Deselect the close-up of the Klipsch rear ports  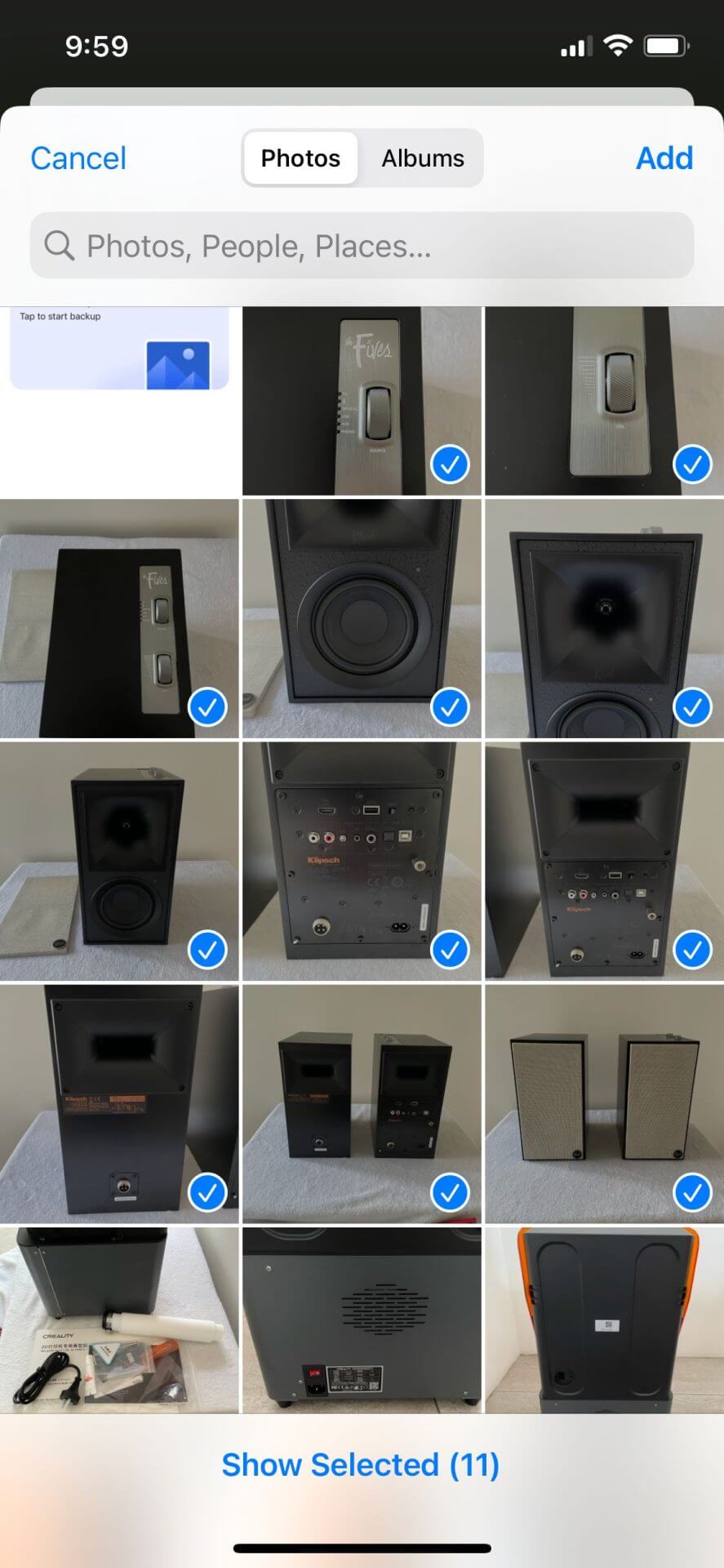click(x=361, y=862)
